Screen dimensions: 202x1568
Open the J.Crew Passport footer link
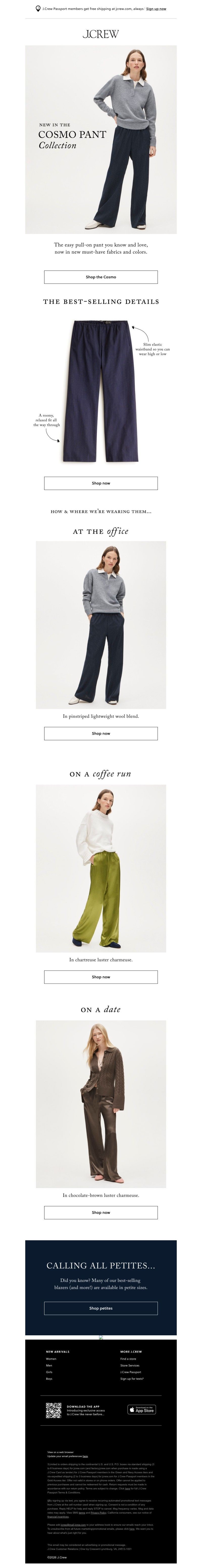pos(130,1372)
